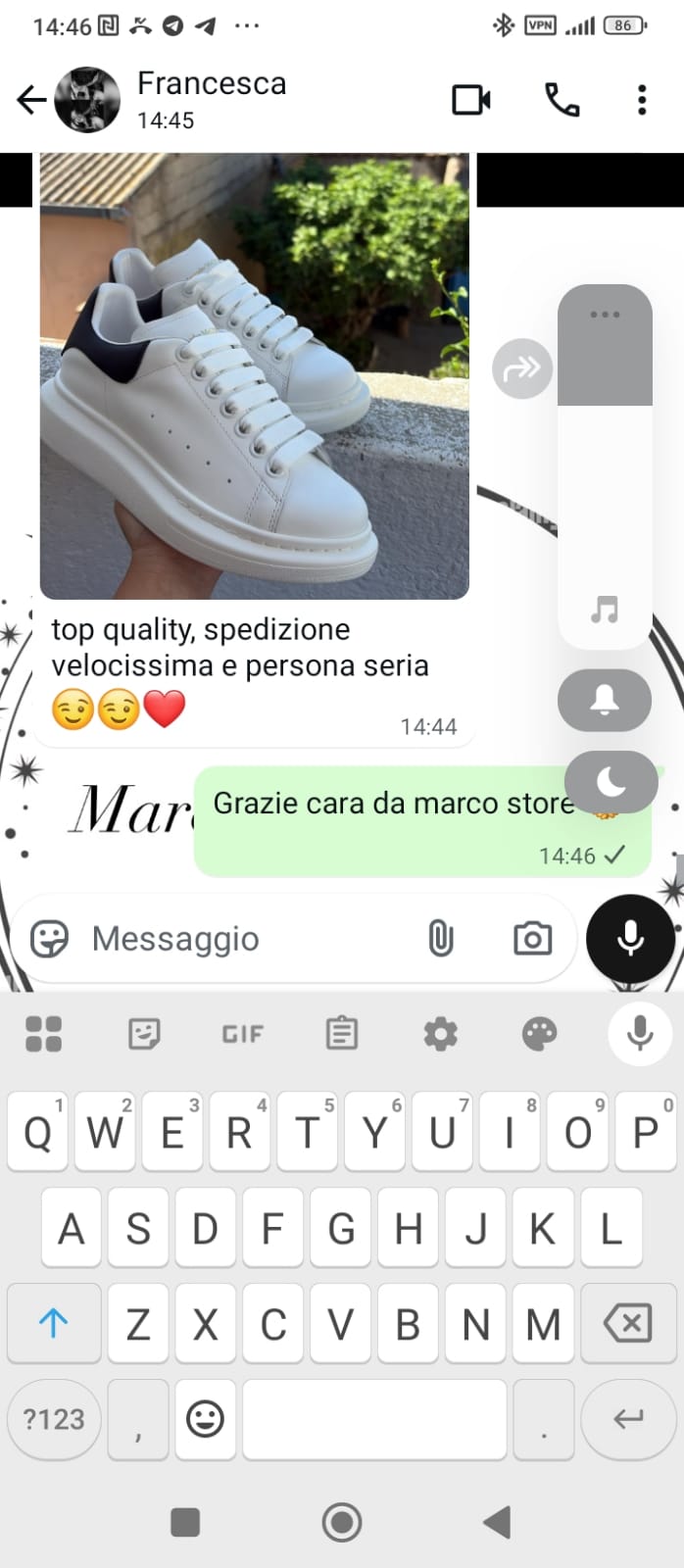Open the chat overflow menu
The height and width of the screenshot is (1568, 684).
point(641,99)
